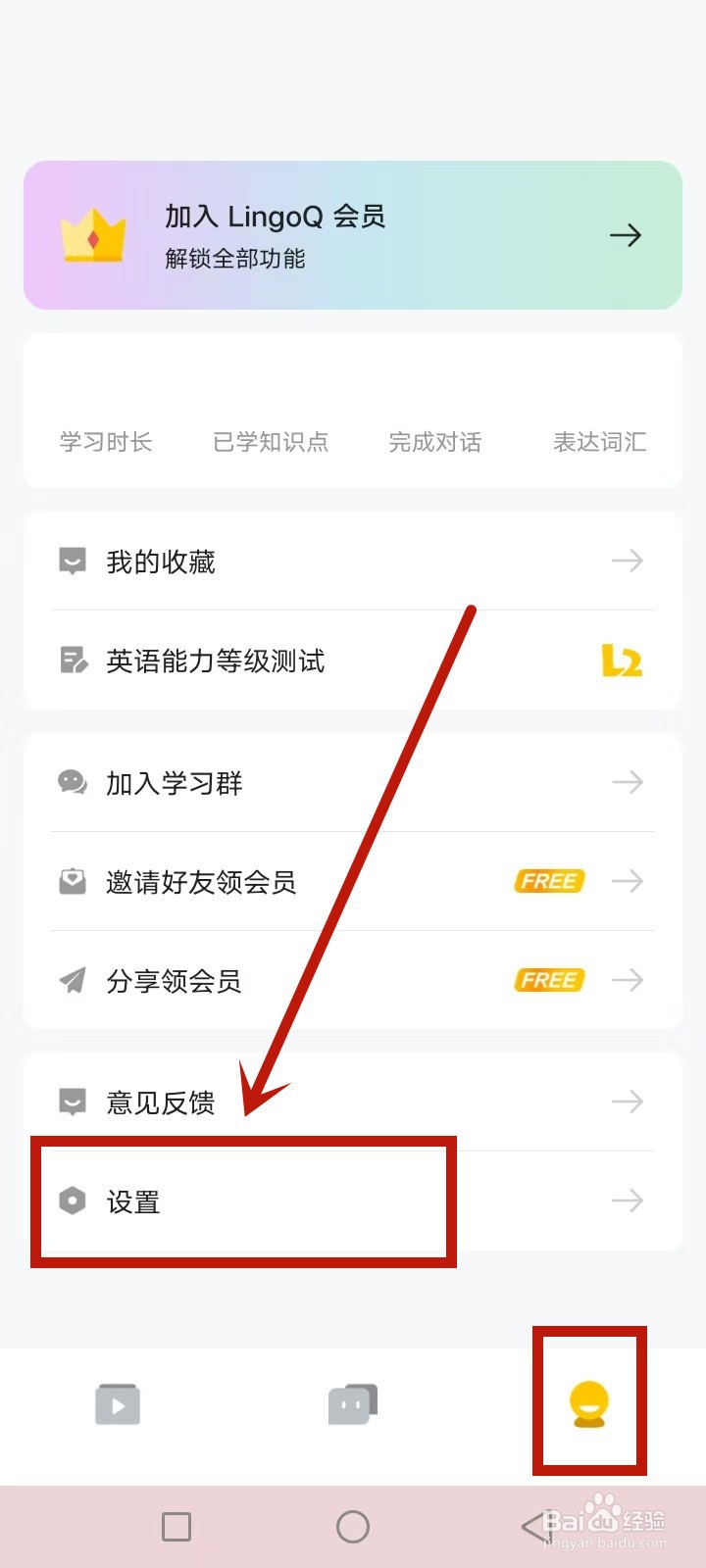This screenshot has width=706, height=1568.
Task: Open the video lessons tab icon in bottom bar
Action: [x=118, y=1403]
